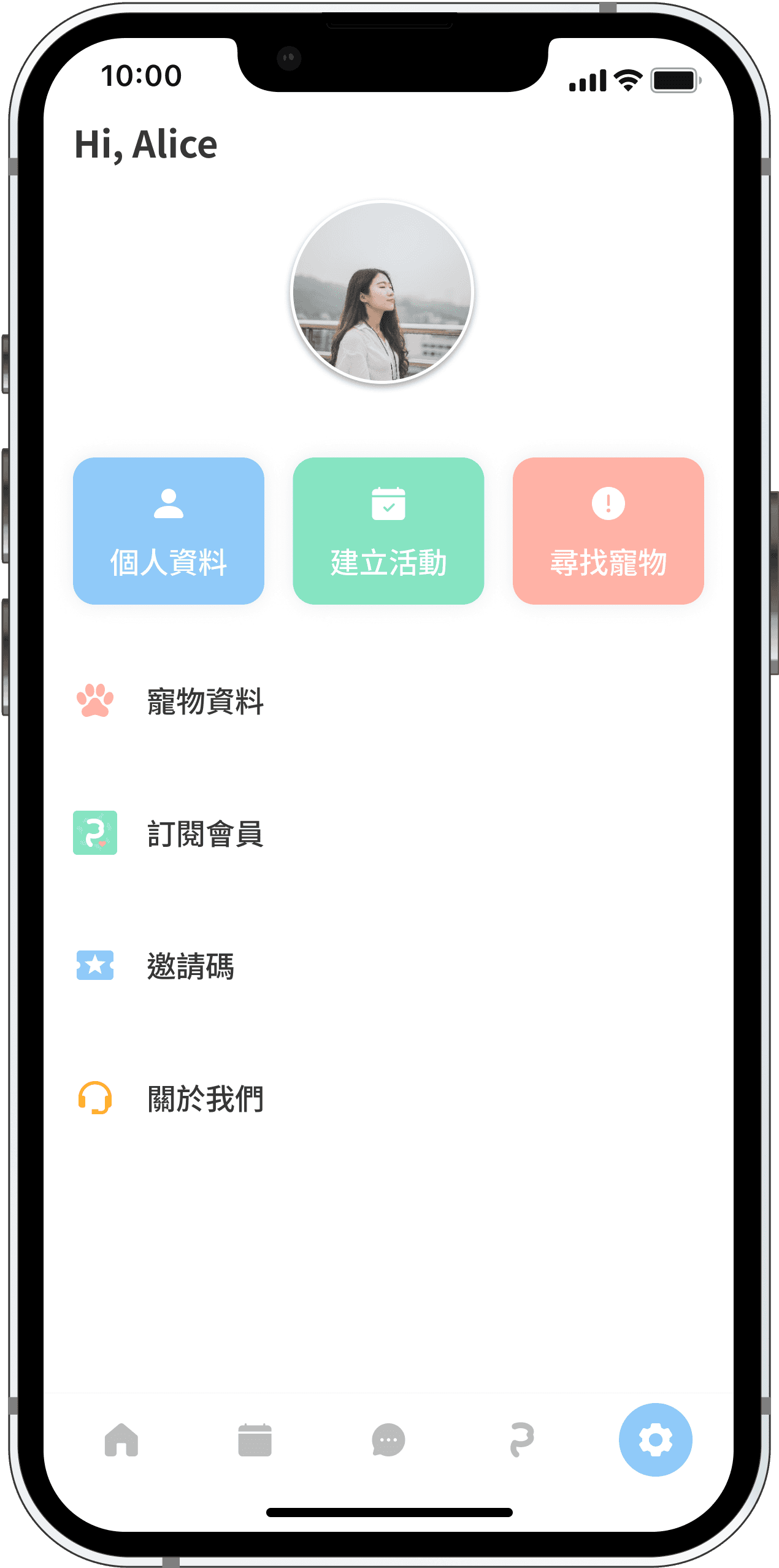Switch to the calendar tab
Image resolution: width=779 pixels, height=1568 pixels.
pos(255,1439)
